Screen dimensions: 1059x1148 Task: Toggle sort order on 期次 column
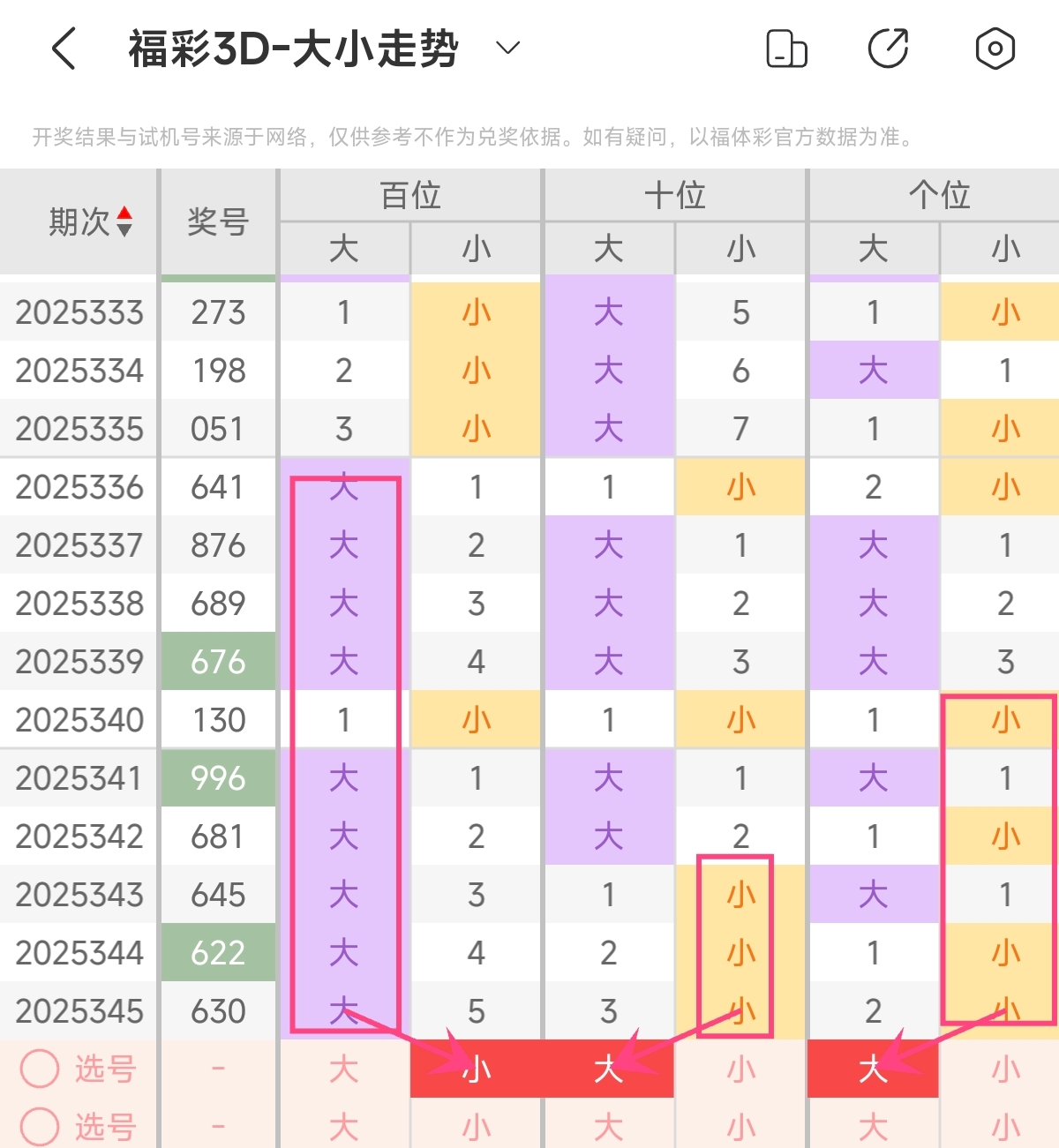[124, 221]
